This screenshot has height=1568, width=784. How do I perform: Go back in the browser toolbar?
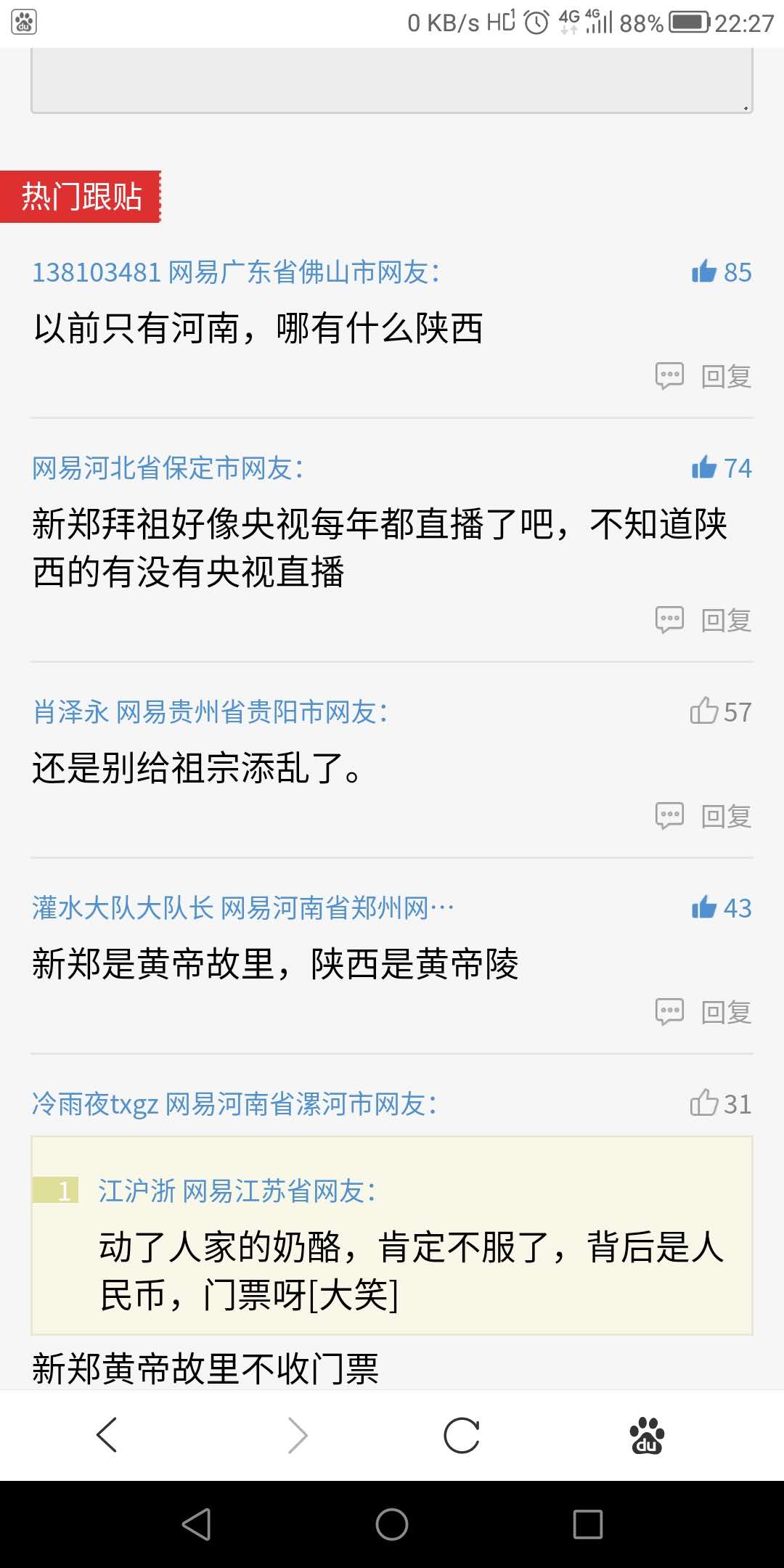point(107,1435)
